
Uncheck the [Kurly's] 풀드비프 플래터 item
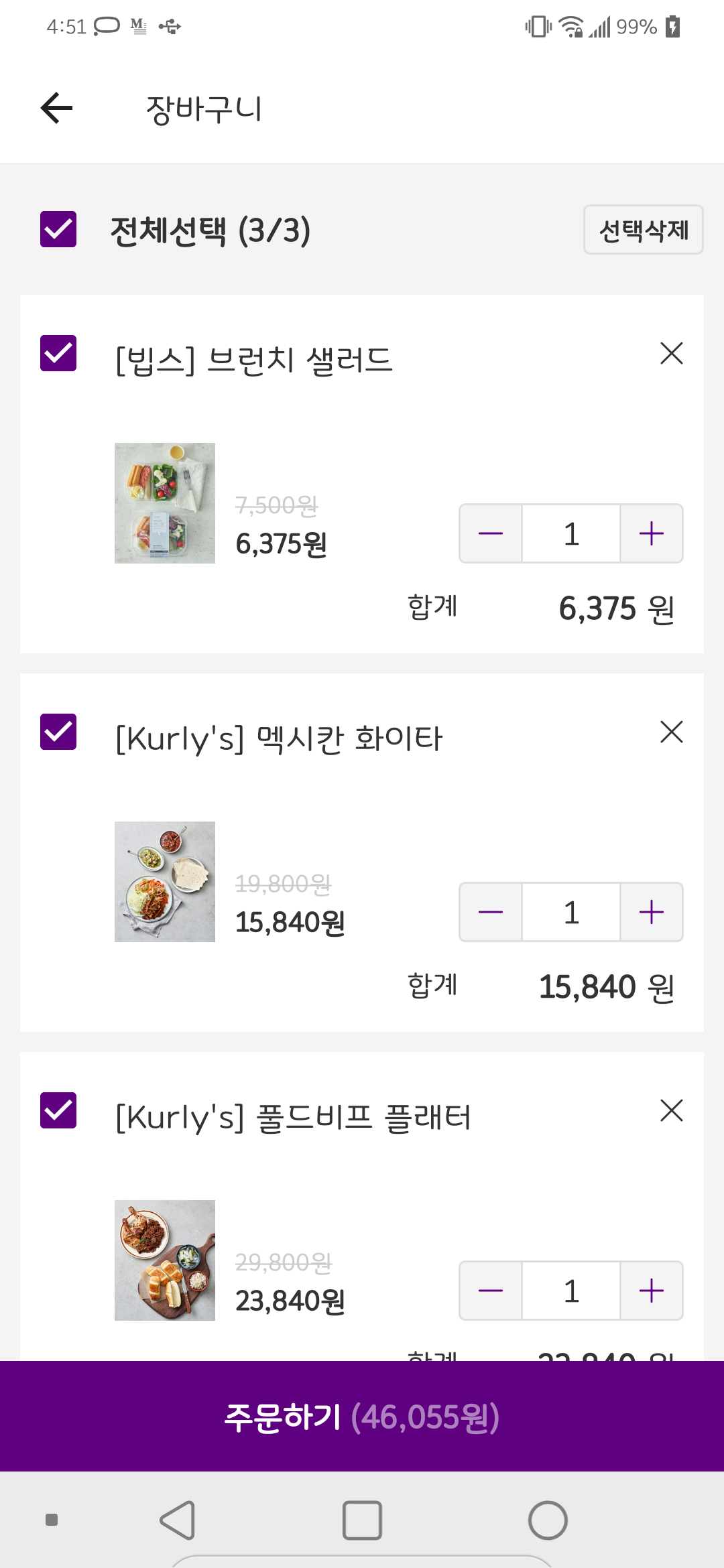pos(58,1110)
